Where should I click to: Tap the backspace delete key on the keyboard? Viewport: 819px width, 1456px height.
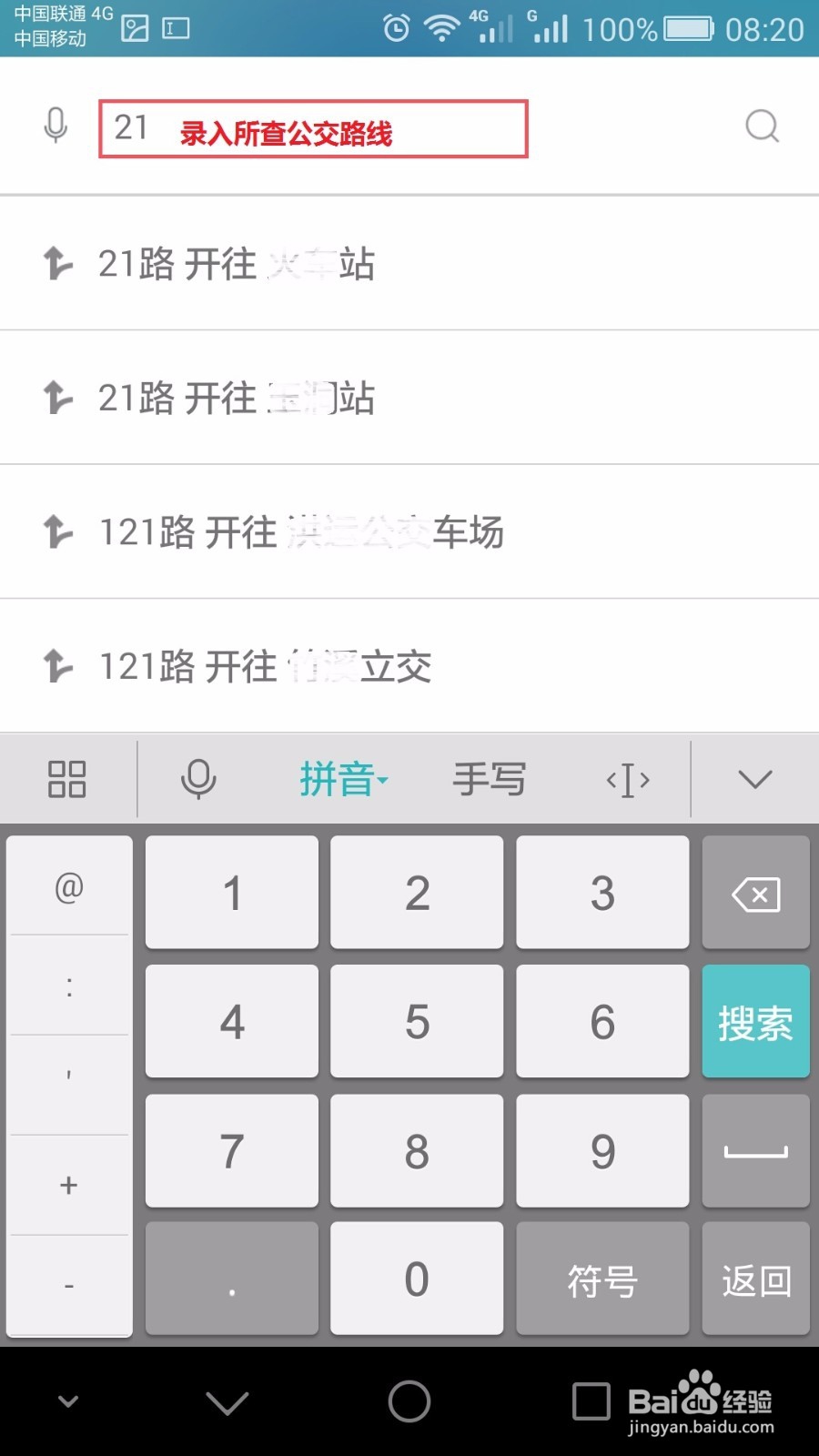click(755, 892)
